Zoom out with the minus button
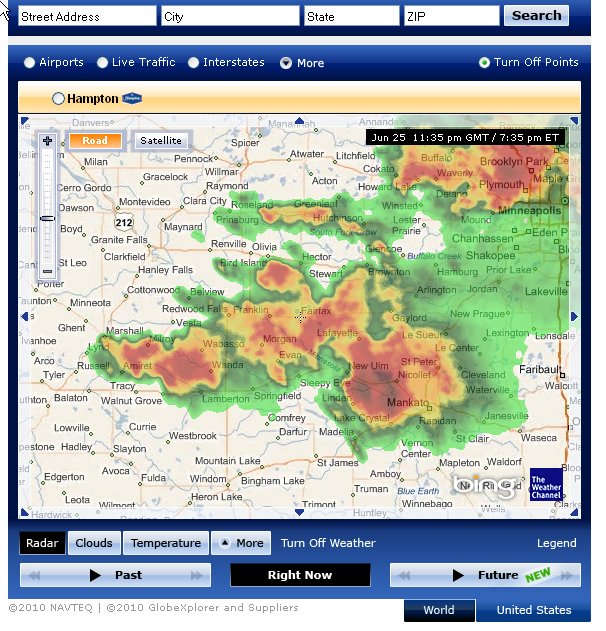The width and height of the screenshot is (606, 631). (x=47, y=271)
